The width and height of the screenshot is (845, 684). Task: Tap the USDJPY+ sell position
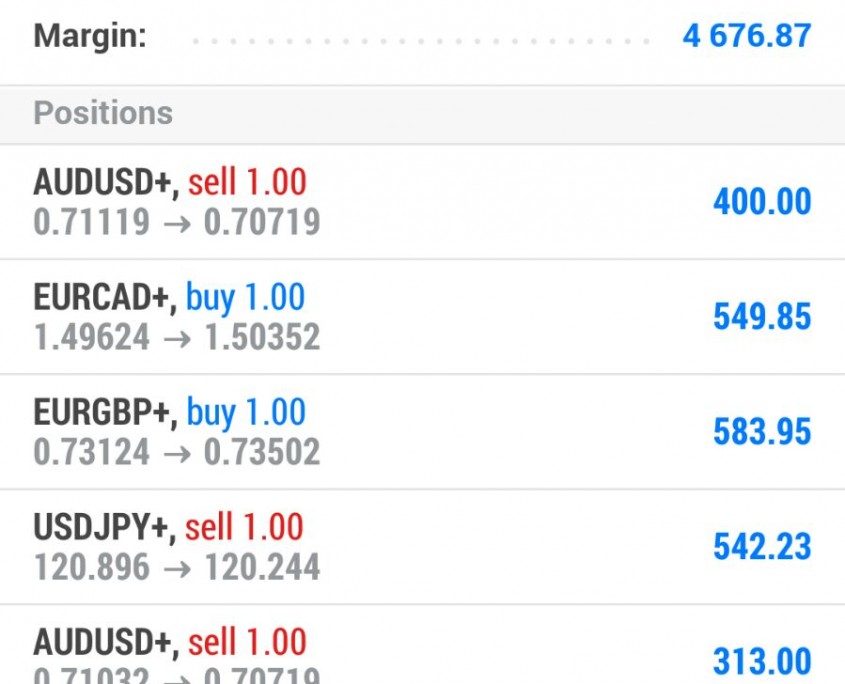422,547
